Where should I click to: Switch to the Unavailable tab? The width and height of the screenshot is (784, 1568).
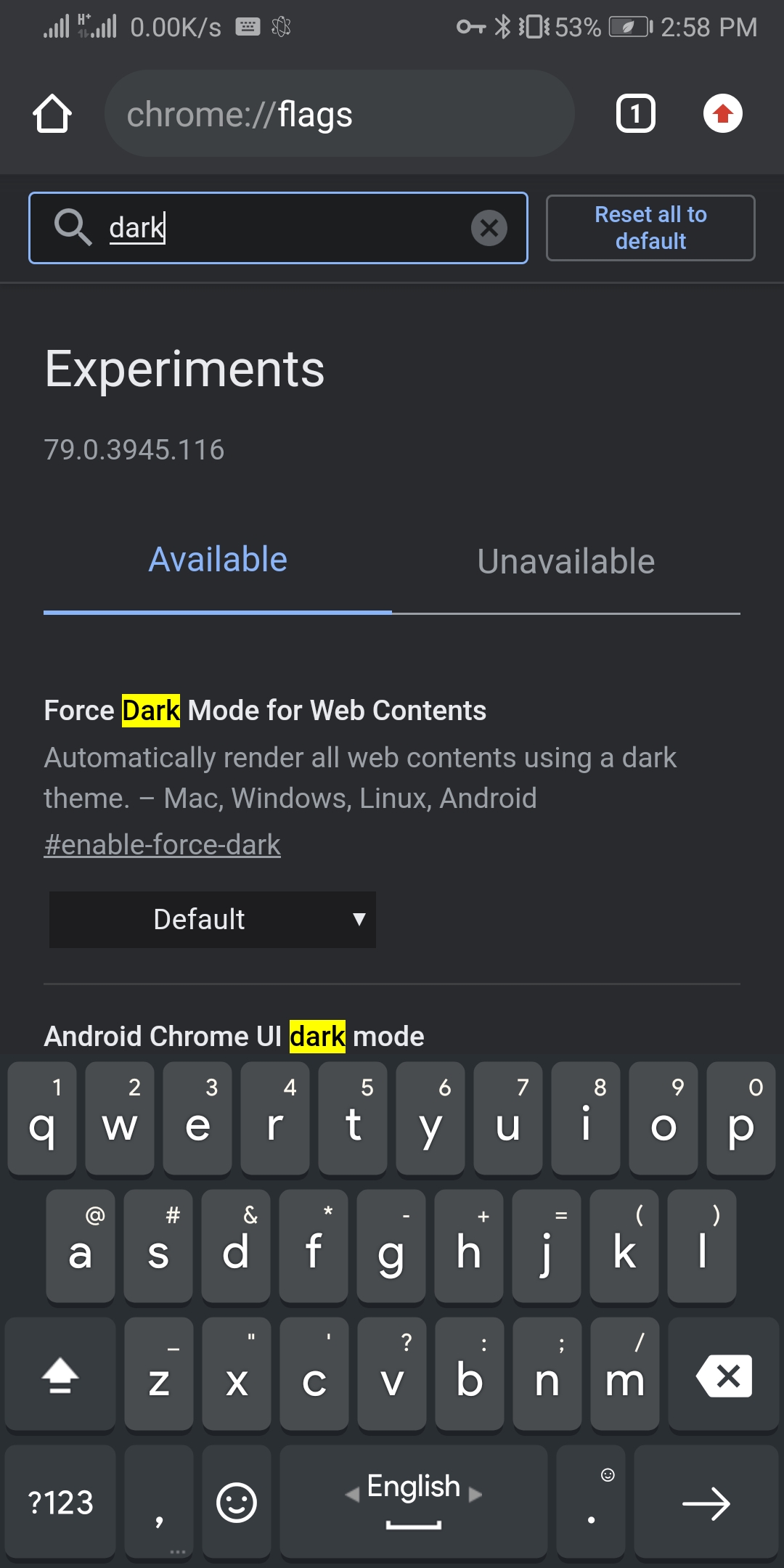(x=565, y=561)
